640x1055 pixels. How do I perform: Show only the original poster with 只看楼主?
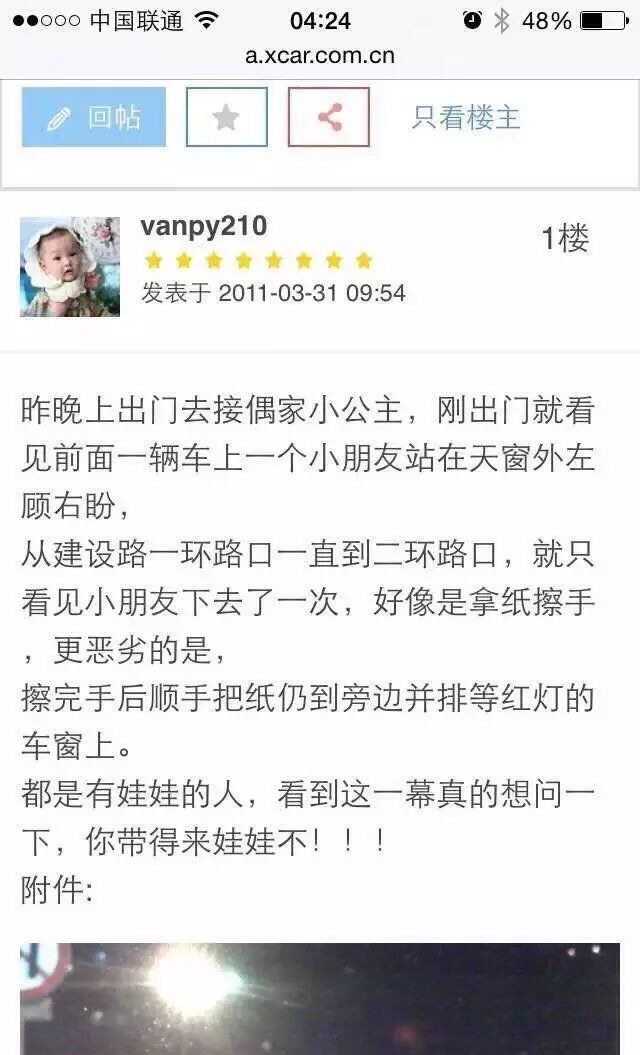pos(466,117)
